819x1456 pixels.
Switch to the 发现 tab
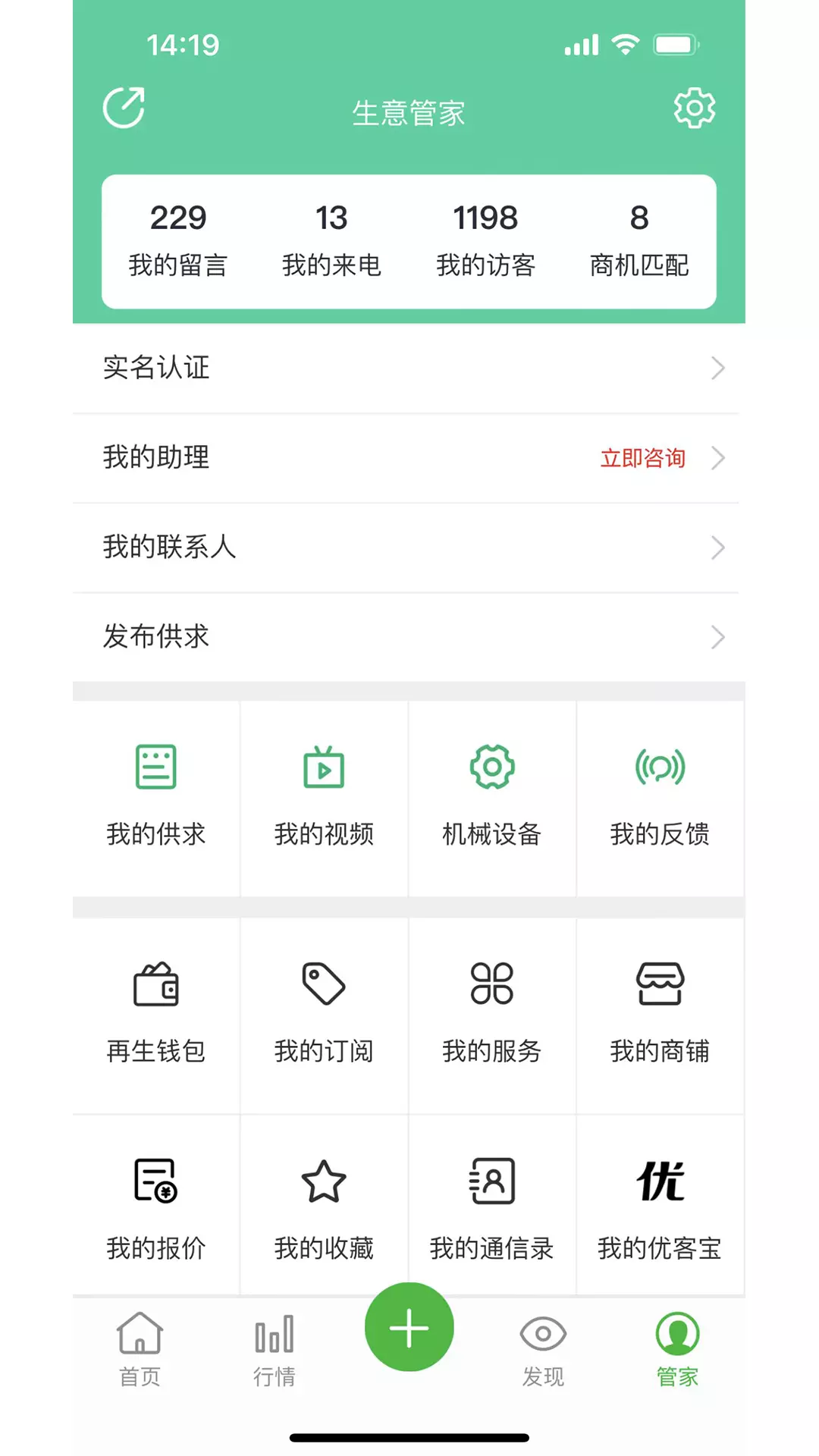click(x=543, y=1350)
